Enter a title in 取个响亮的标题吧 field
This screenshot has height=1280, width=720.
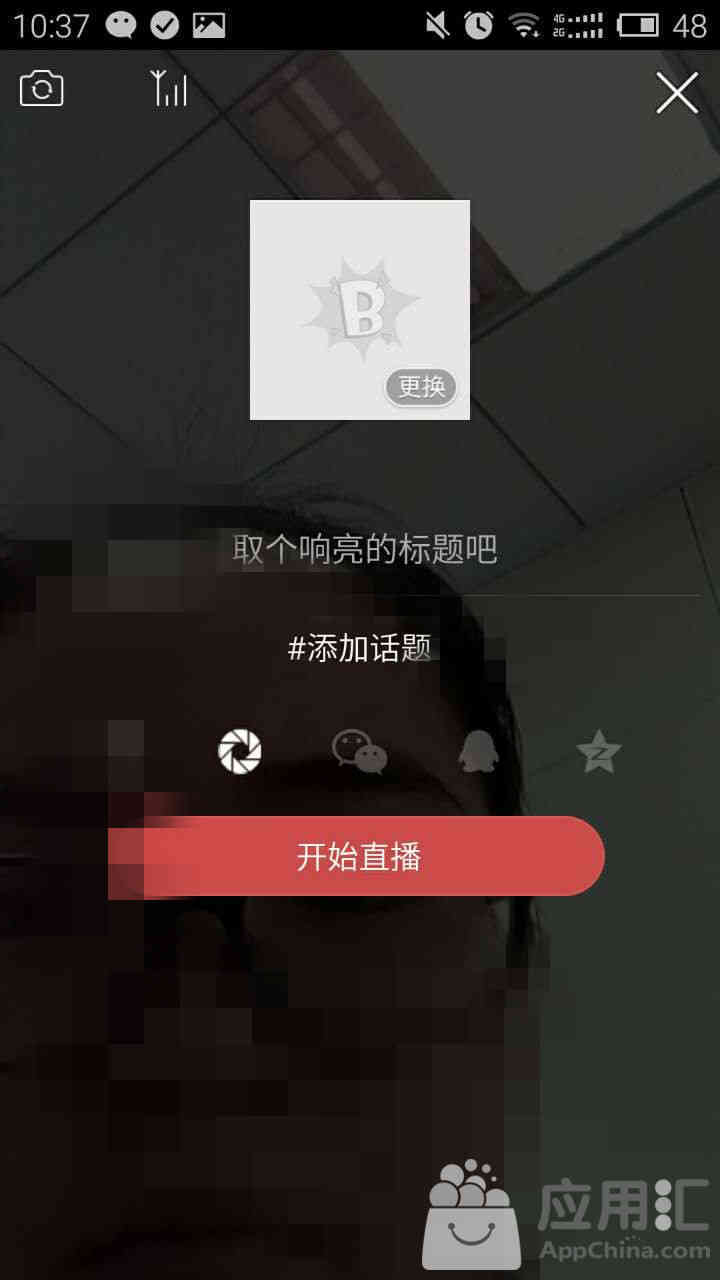coord(365,549)
